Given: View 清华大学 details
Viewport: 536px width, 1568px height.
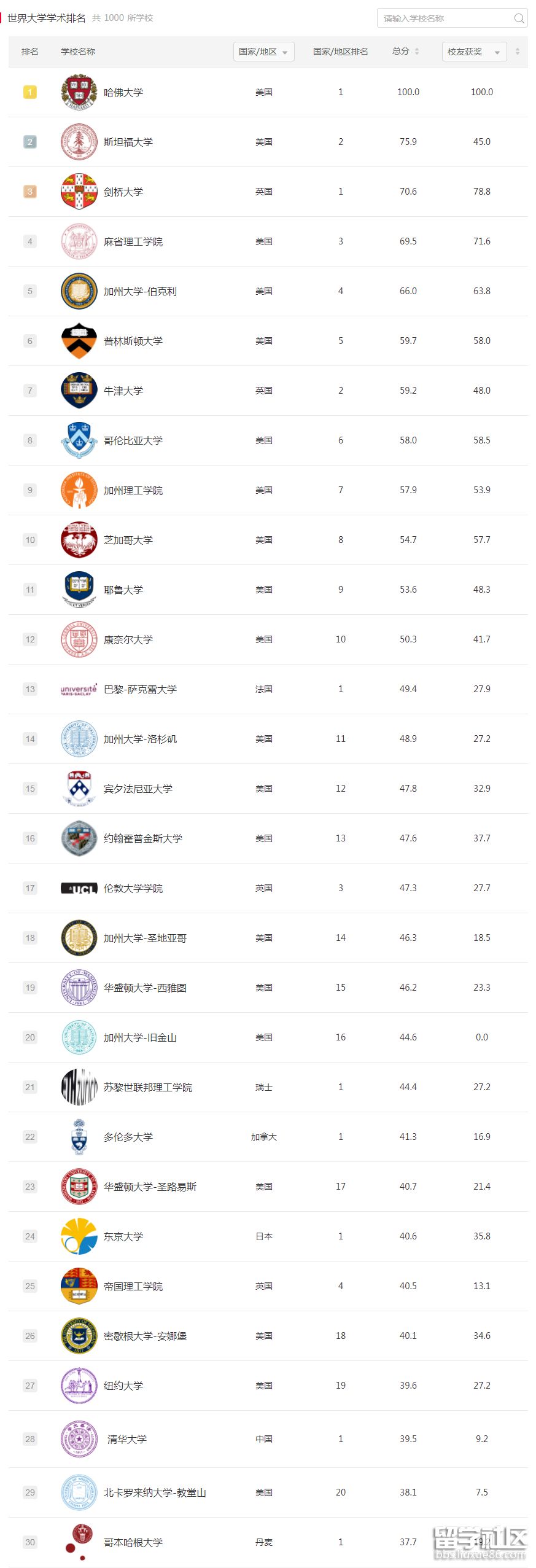Looking at the screenshot, I should 127,1439.
